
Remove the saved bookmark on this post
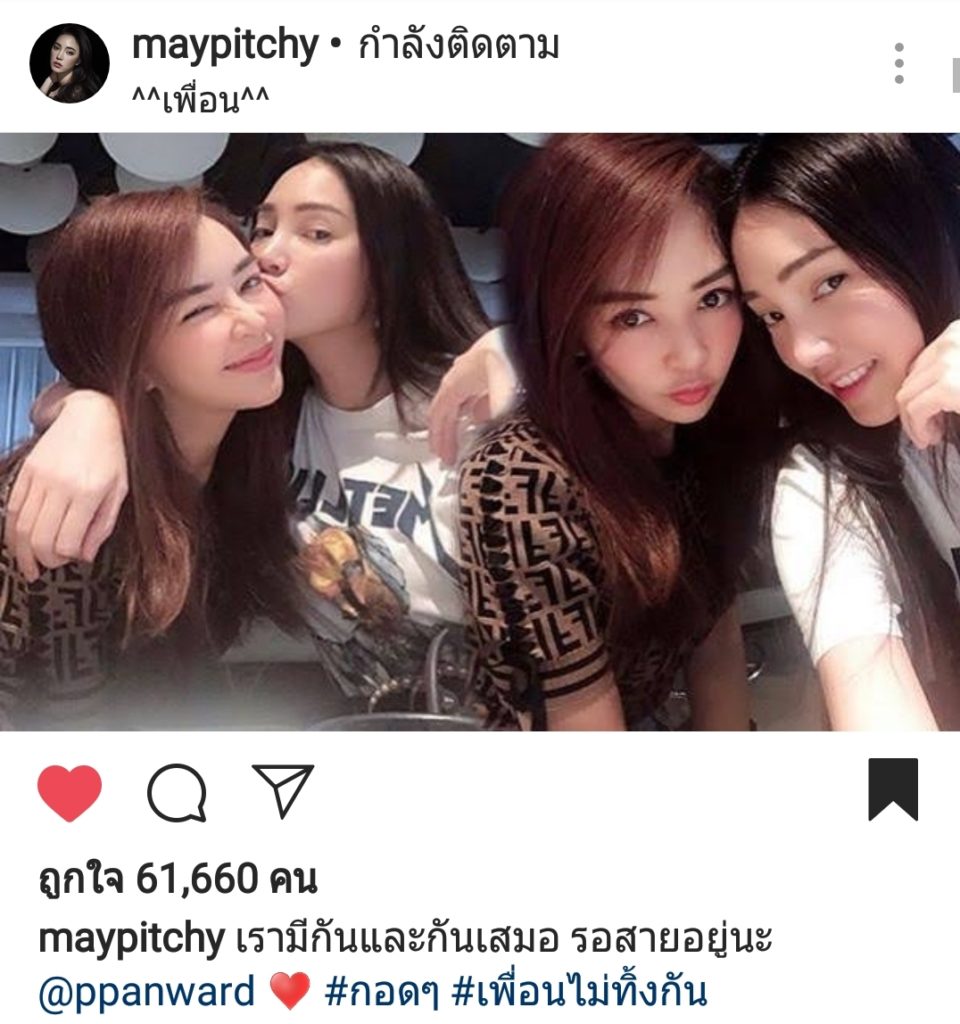tap(893, 790)
